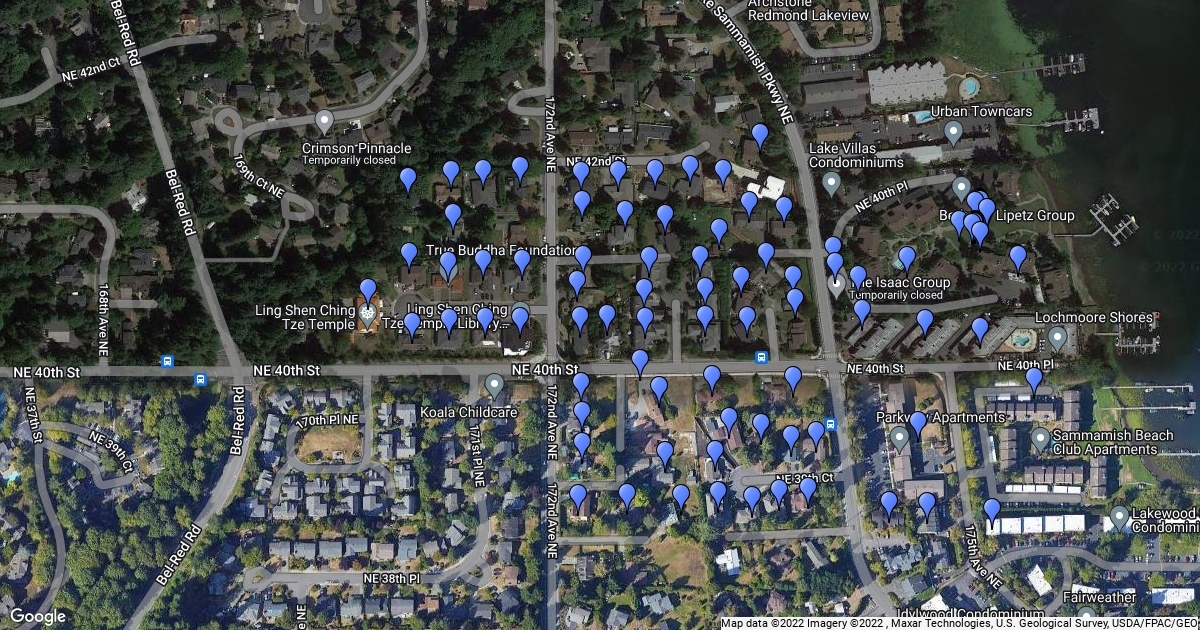Select the Urban Towncars place marker
Screen dimensions: 1200x630
coord(953,131)
